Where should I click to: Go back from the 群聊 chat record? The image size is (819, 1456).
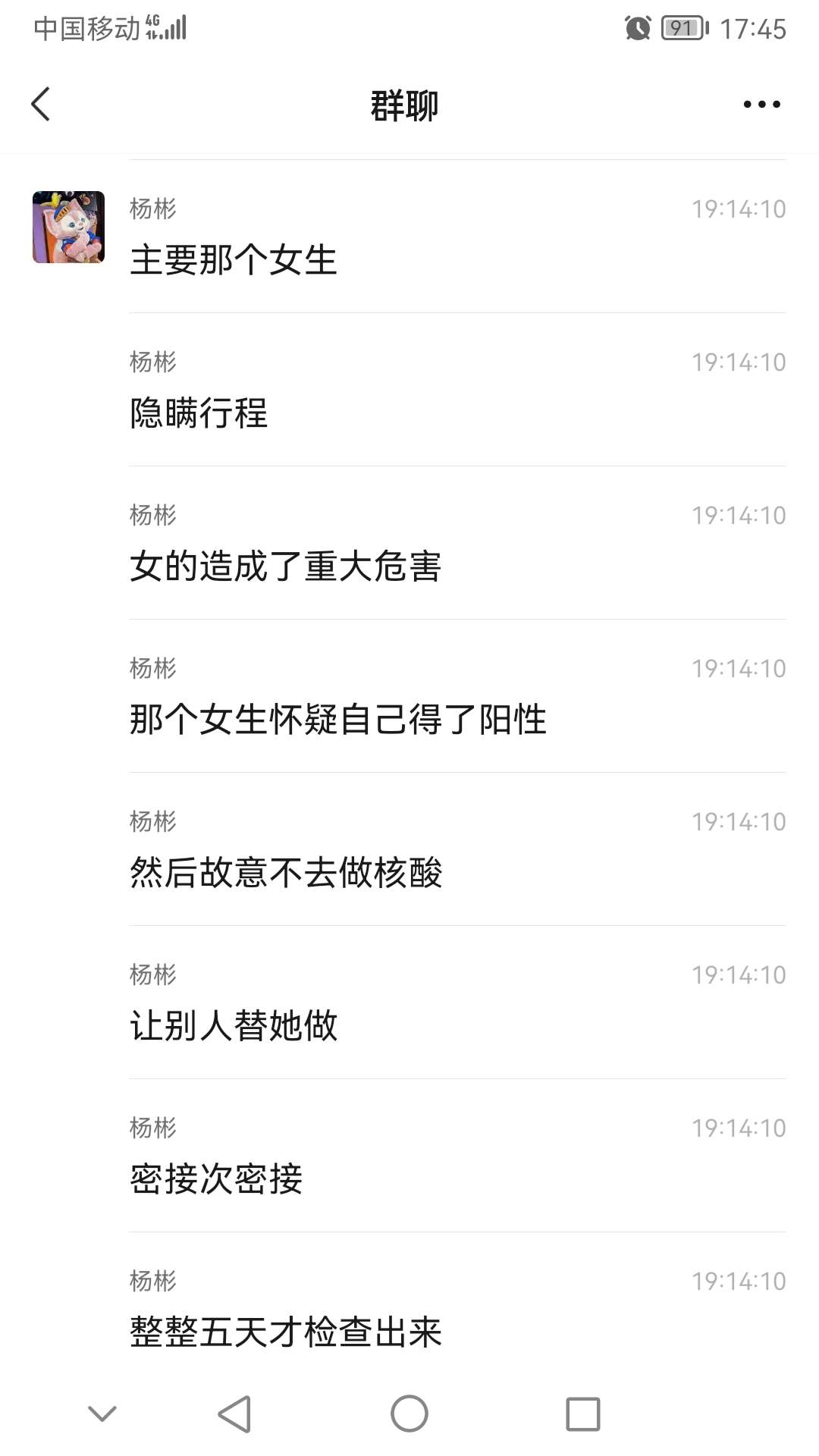click(41, 104)
